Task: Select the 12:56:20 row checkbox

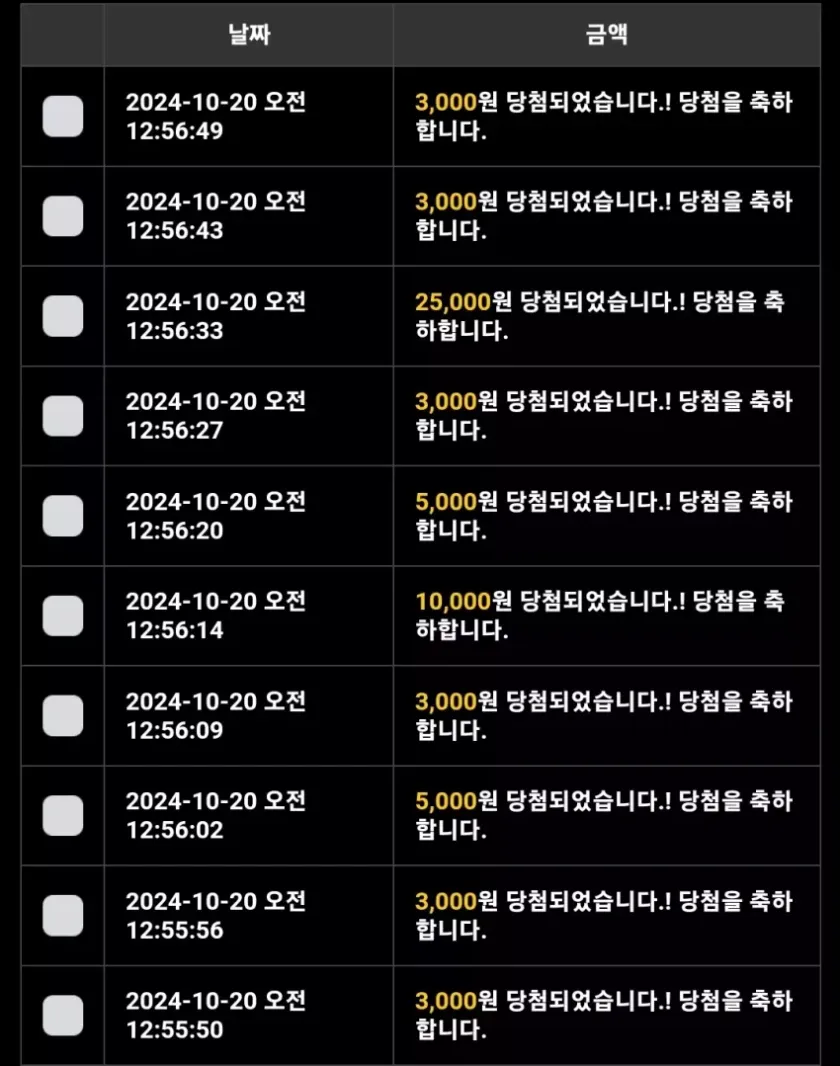Action: 63,516
